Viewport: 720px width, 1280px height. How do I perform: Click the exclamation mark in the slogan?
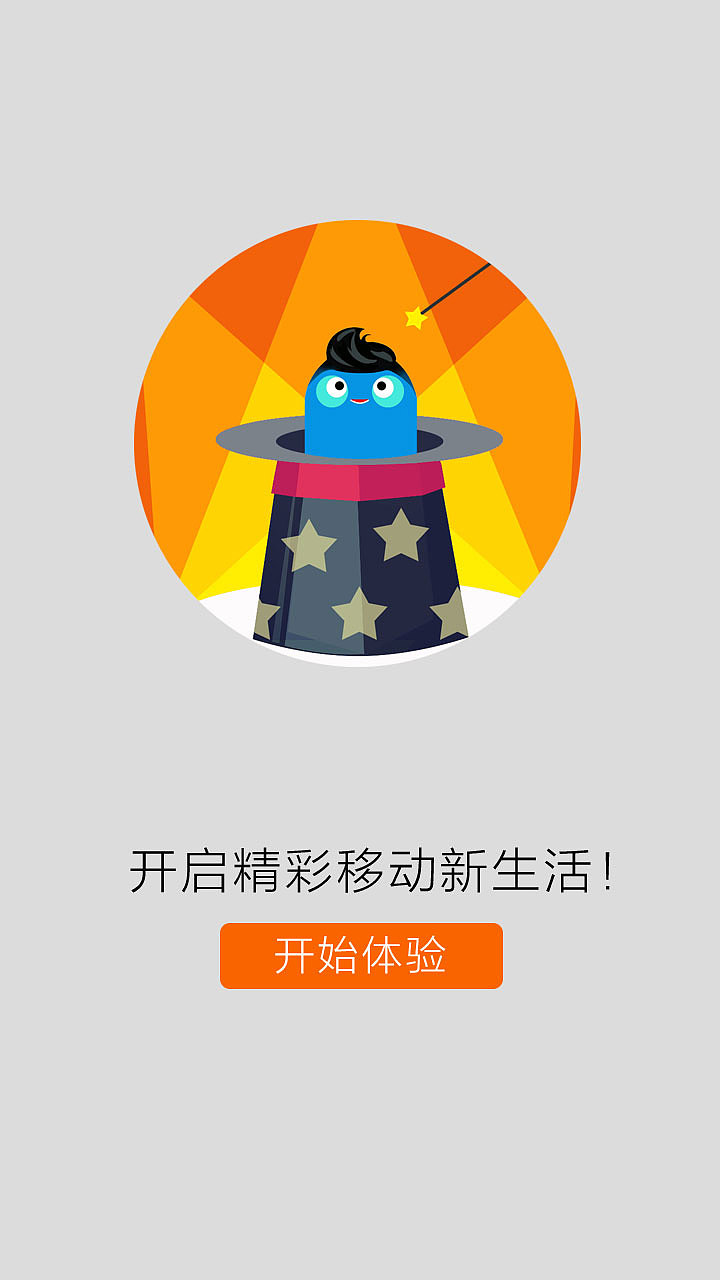pos(605,868)
